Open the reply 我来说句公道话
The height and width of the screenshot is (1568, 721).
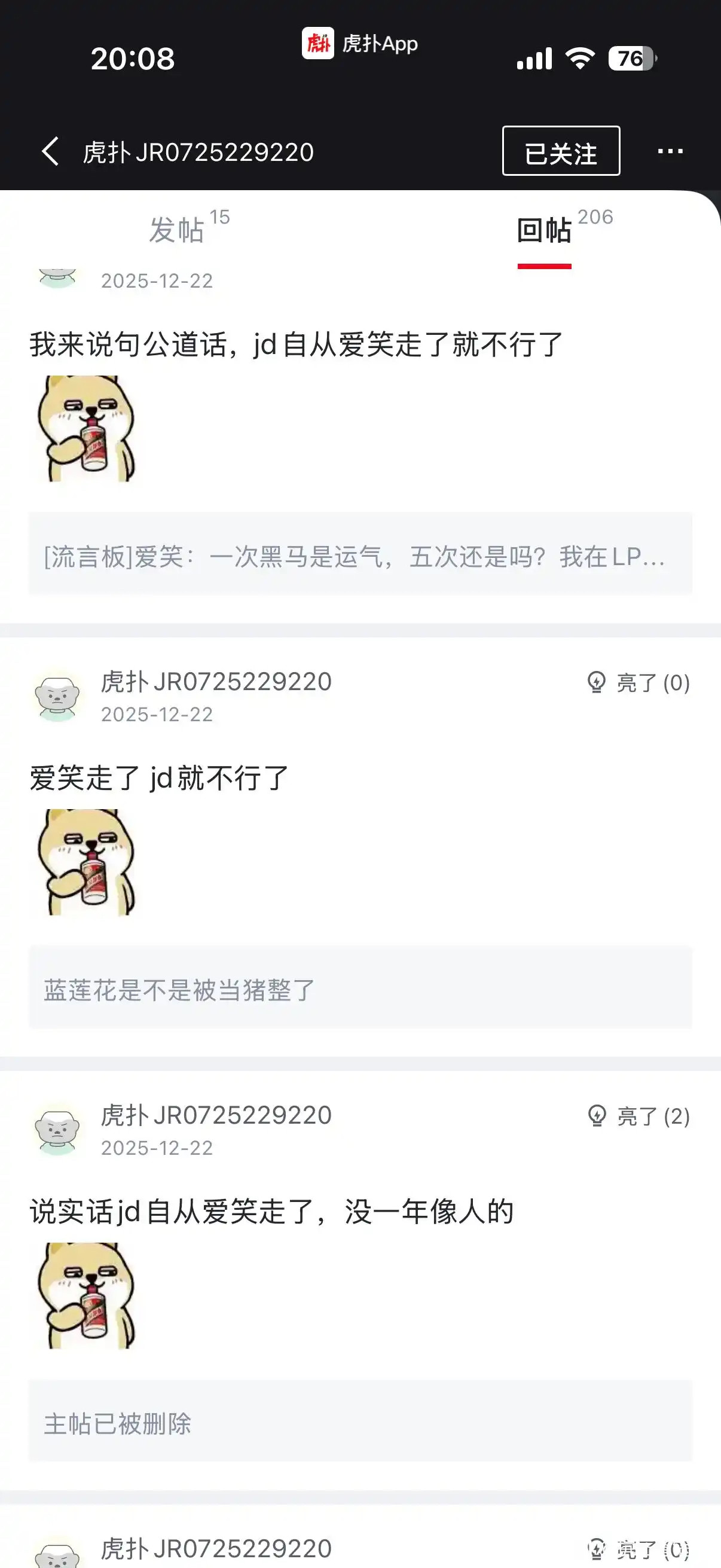point(296,344)
